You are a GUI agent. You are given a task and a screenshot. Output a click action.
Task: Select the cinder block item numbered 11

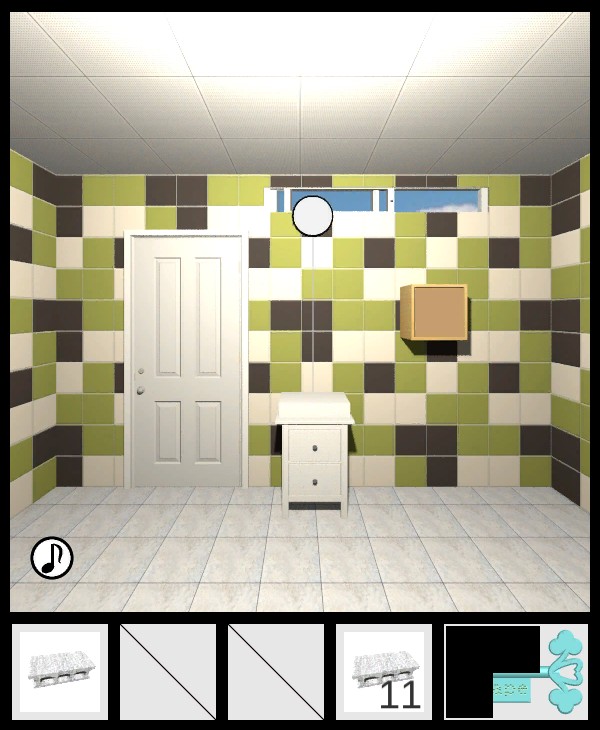pos(384,672)
